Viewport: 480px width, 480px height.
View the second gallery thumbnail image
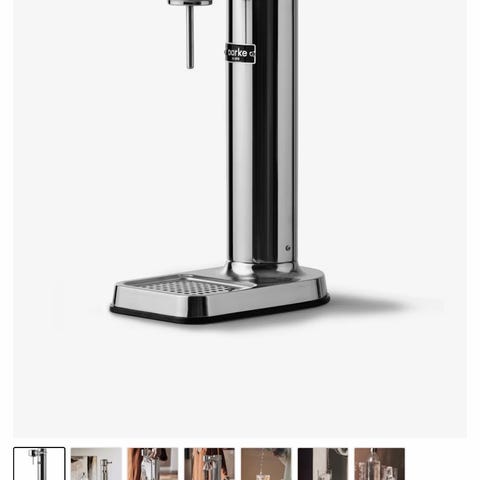coord(96,464)
